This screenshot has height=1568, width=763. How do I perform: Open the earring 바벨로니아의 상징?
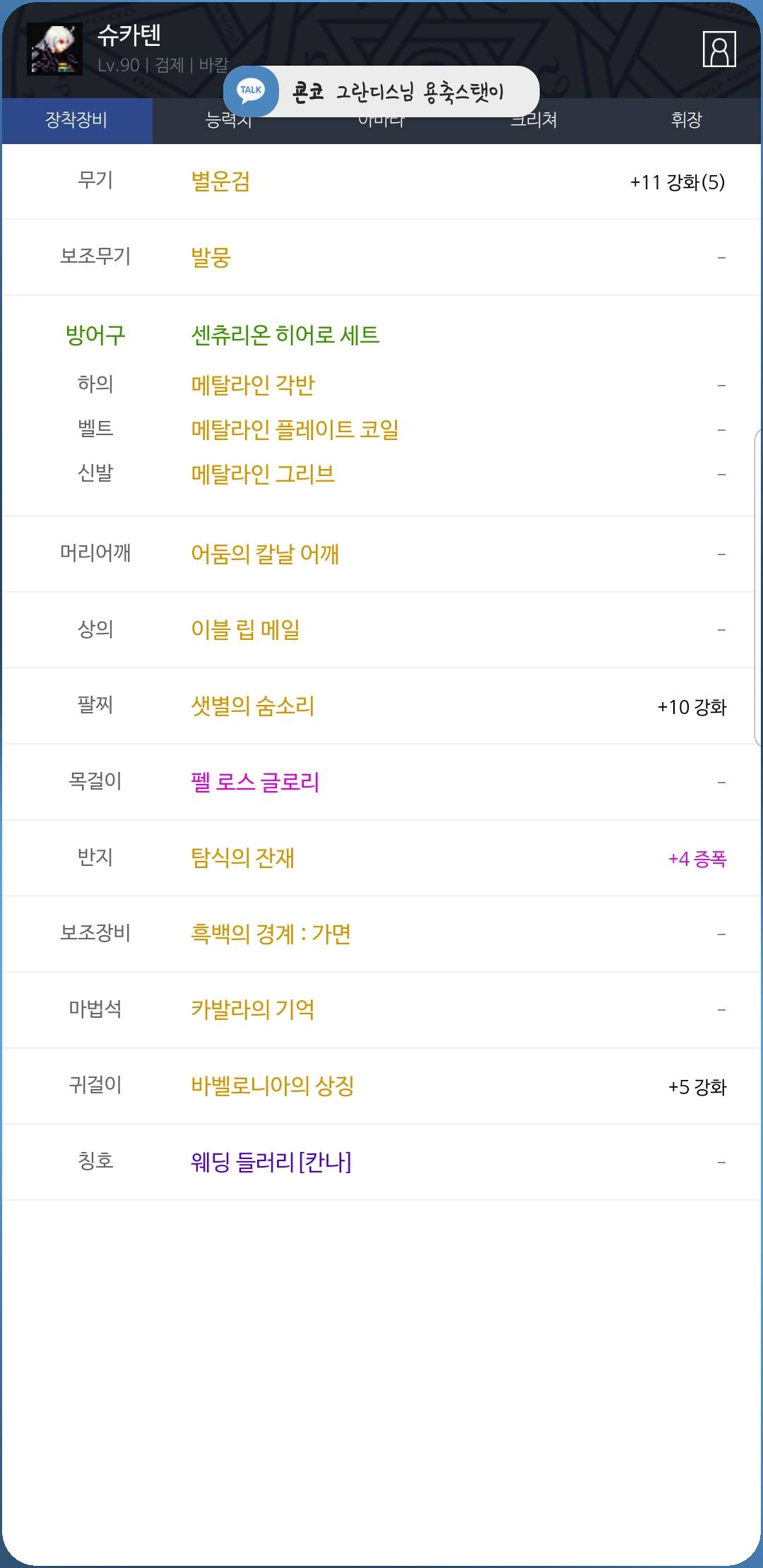[x=273, y=1086]
